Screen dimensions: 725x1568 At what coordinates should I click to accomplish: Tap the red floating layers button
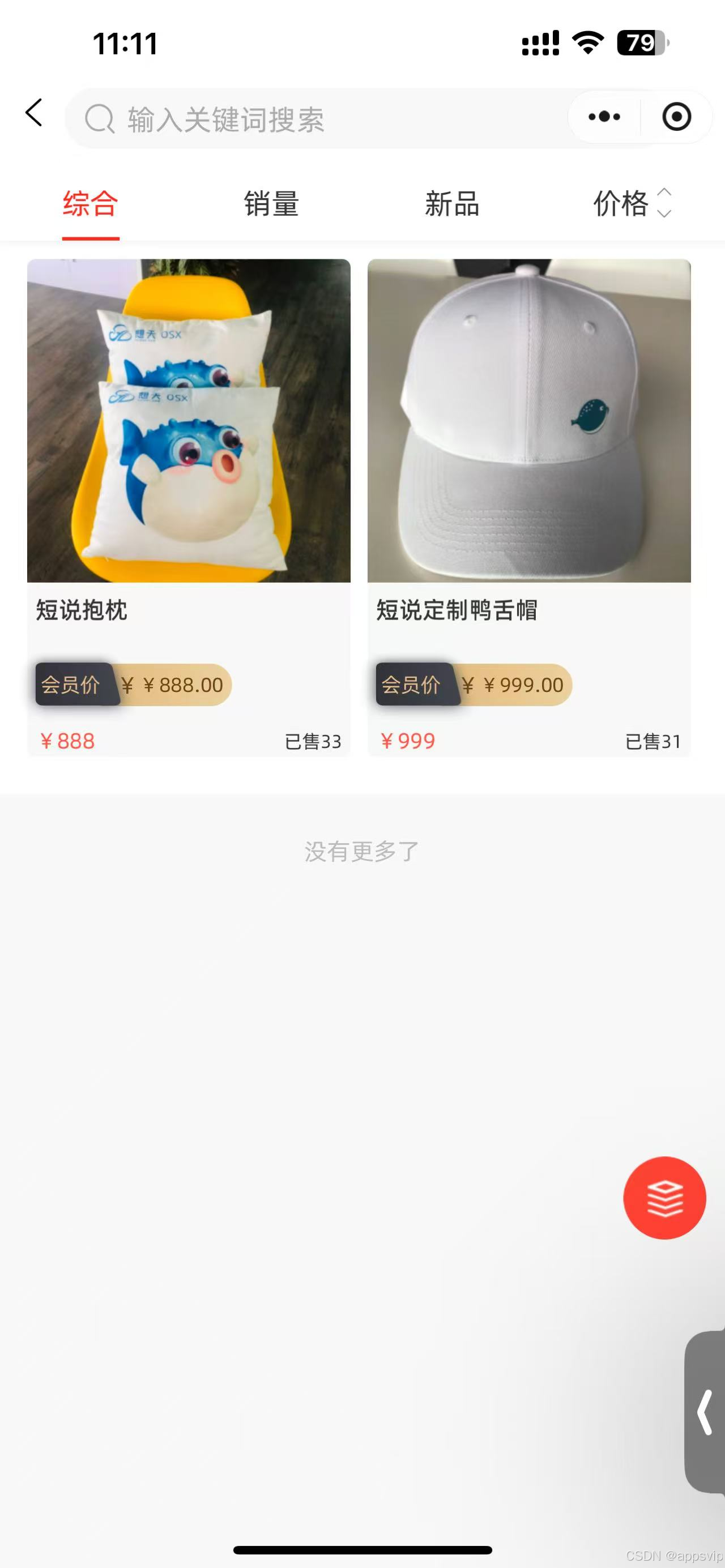pyautogui.click(x=664, y=1197)
